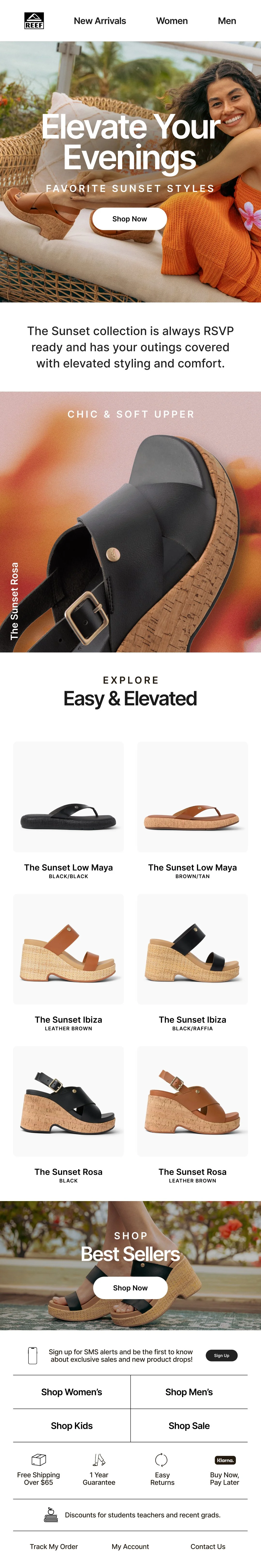Open the New Arrivals link
The height and width of the screenshot is (1568, 261).
coord(100,21)
